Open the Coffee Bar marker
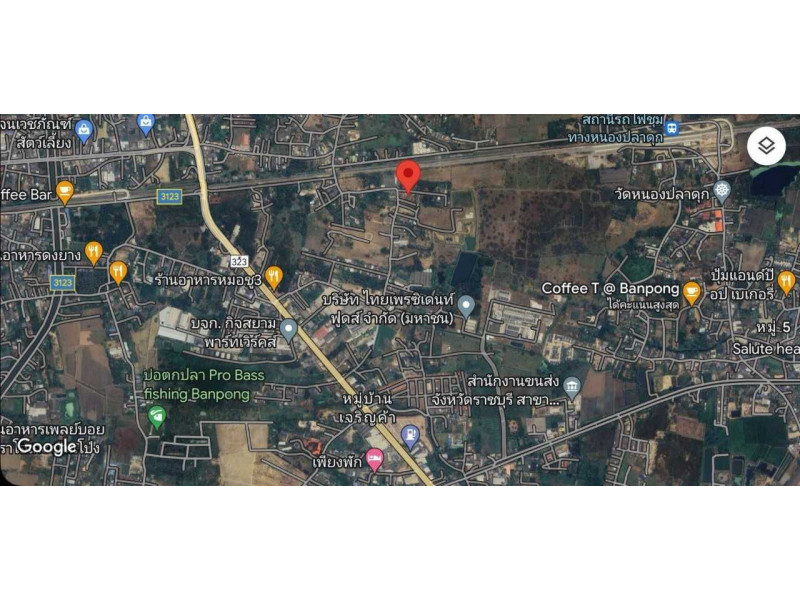 point(65,191)
